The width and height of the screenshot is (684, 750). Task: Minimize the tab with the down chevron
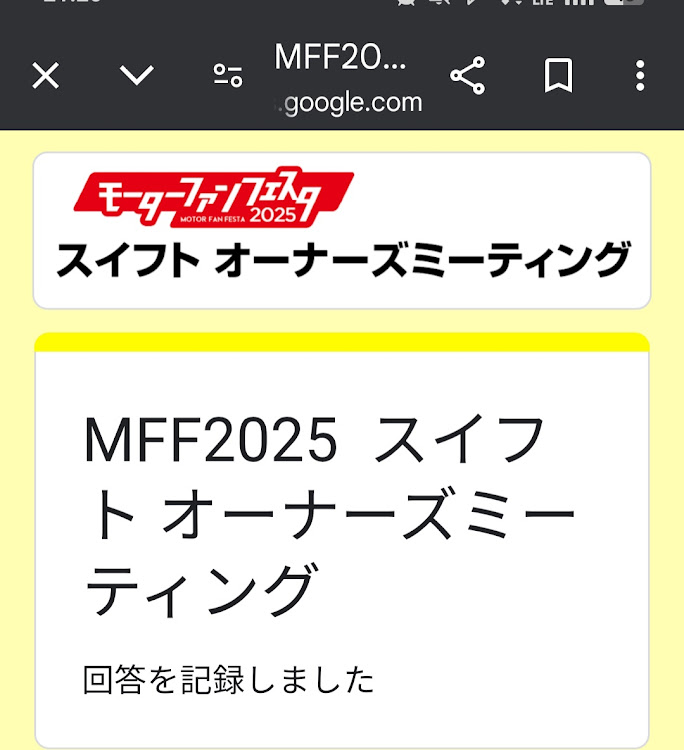(x=136, y=76)
